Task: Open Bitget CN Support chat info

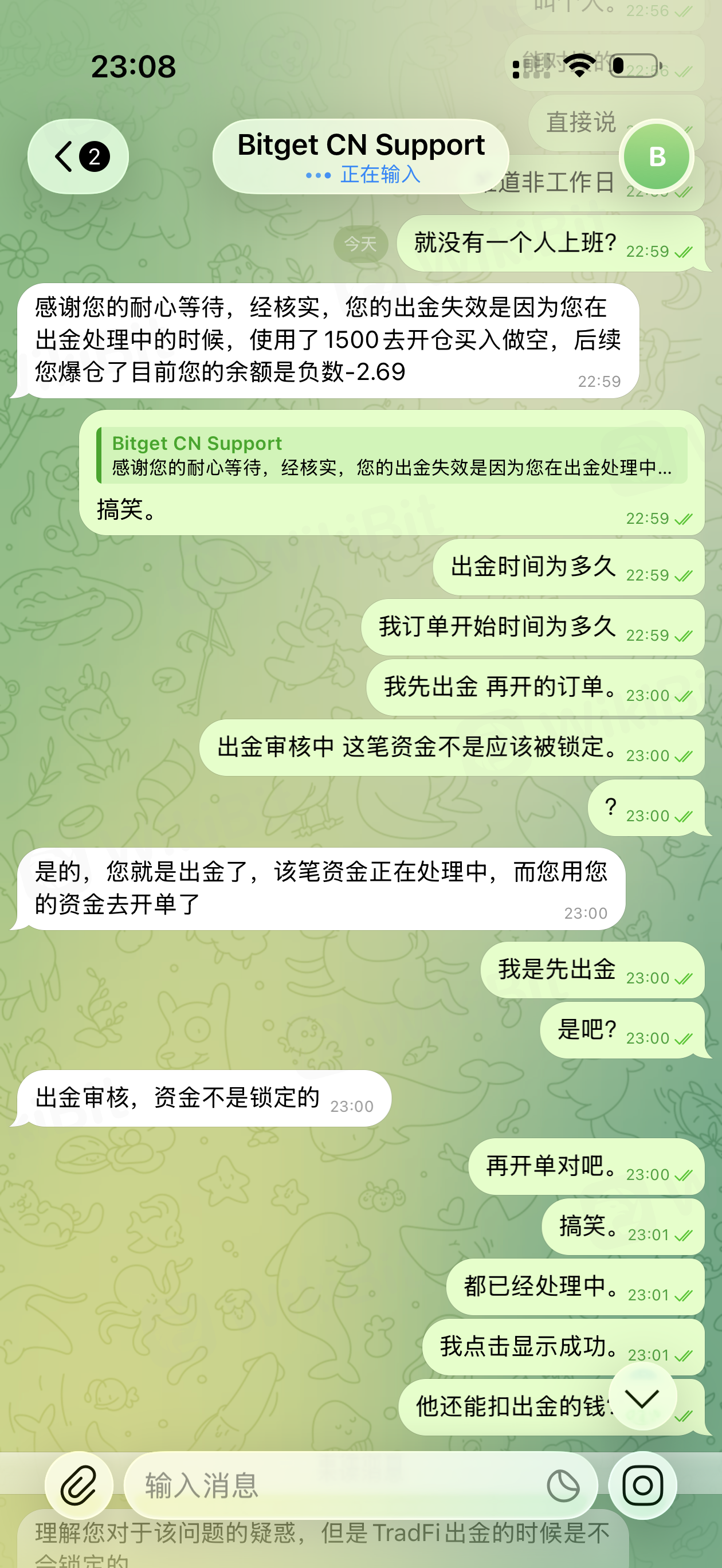Action: coord(360,156)
